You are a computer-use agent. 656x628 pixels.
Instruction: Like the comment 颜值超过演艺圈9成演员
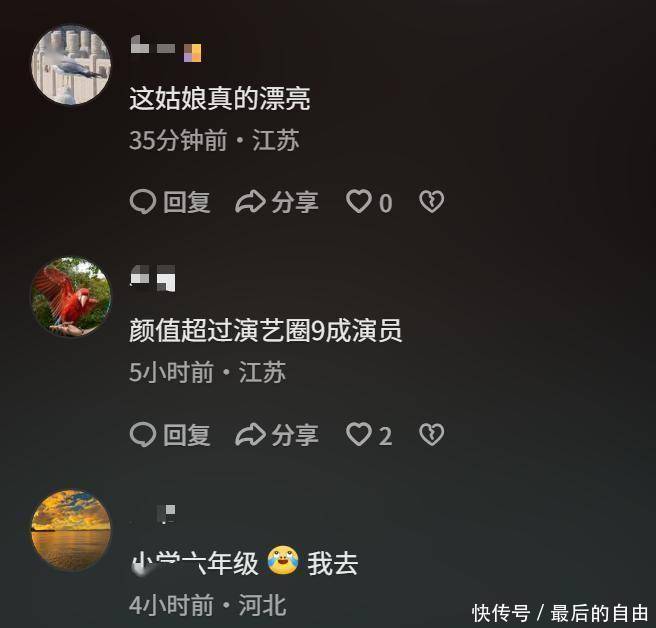[x=359, y=435]
